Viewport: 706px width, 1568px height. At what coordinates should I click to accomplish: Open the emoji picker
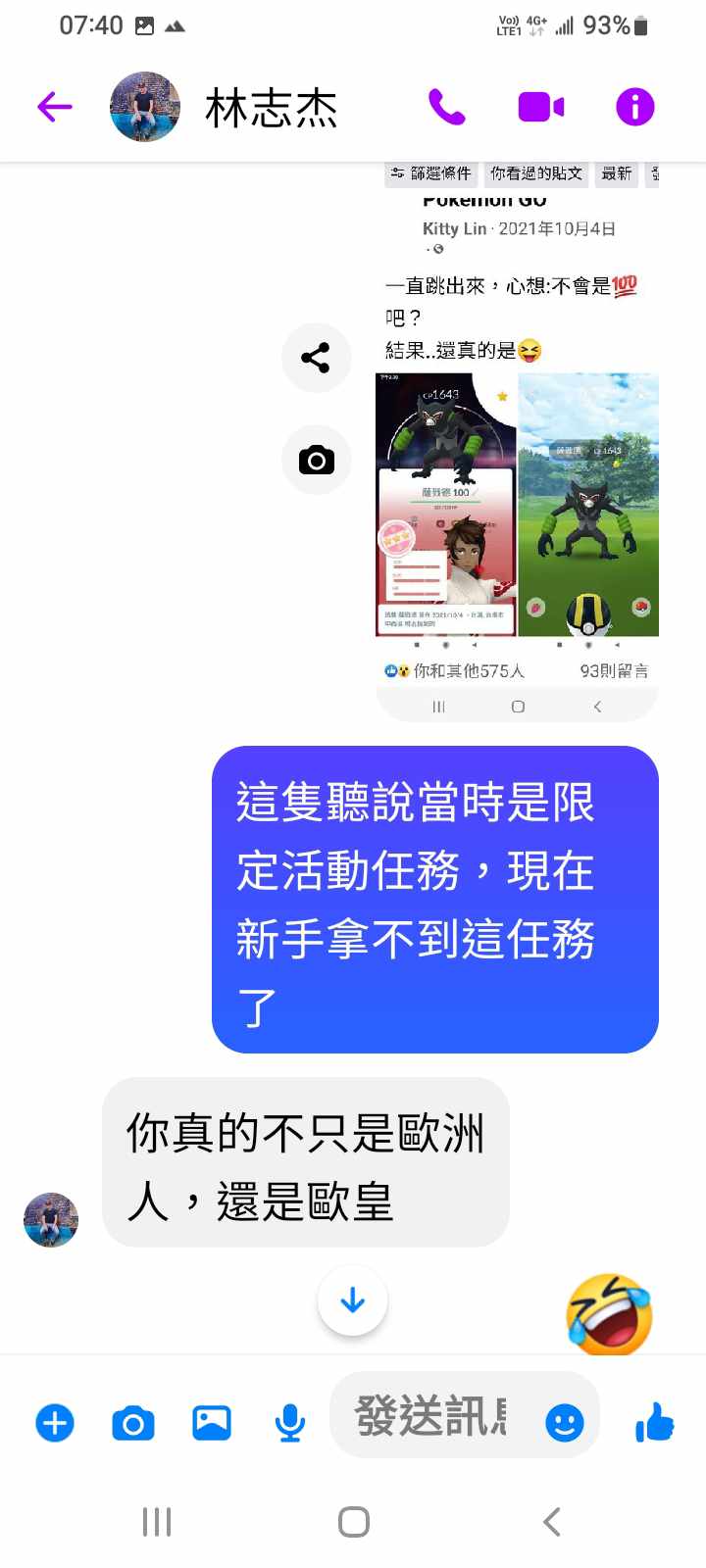[x=565, y=1422]
